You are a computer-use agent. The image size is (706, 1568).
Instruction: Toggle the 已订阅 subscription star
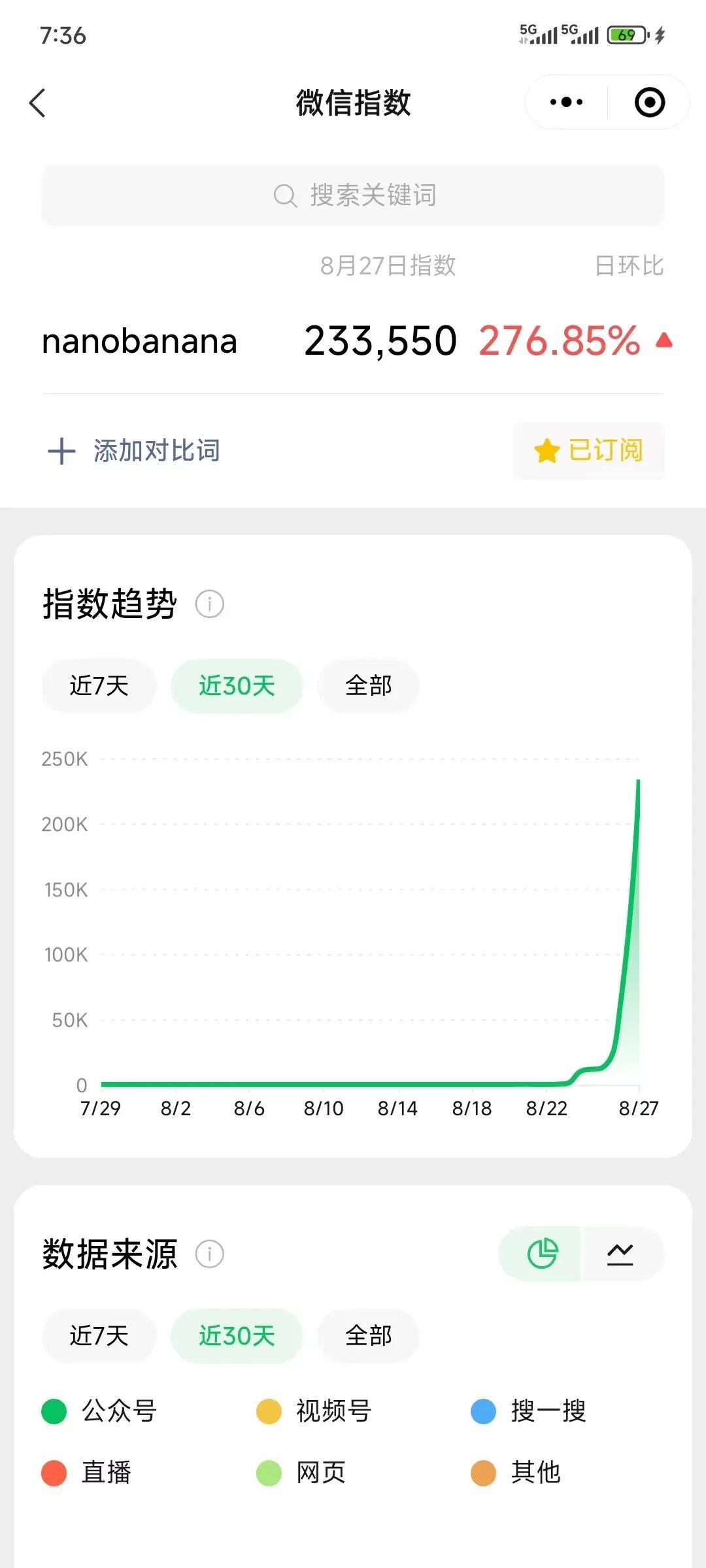click(x=588, y=451)
